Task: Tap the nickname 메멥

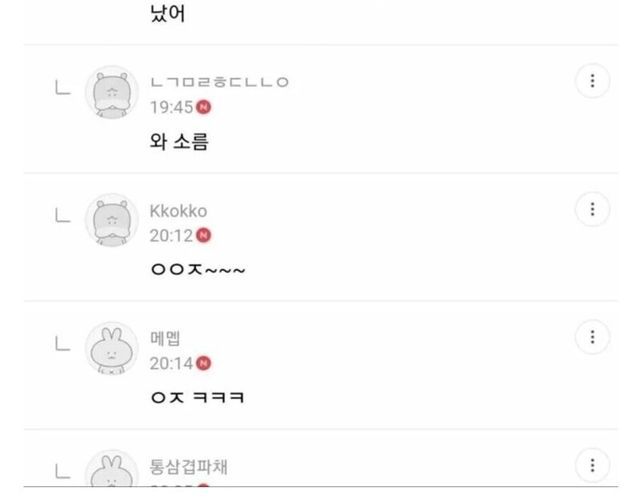Action: 165,339
